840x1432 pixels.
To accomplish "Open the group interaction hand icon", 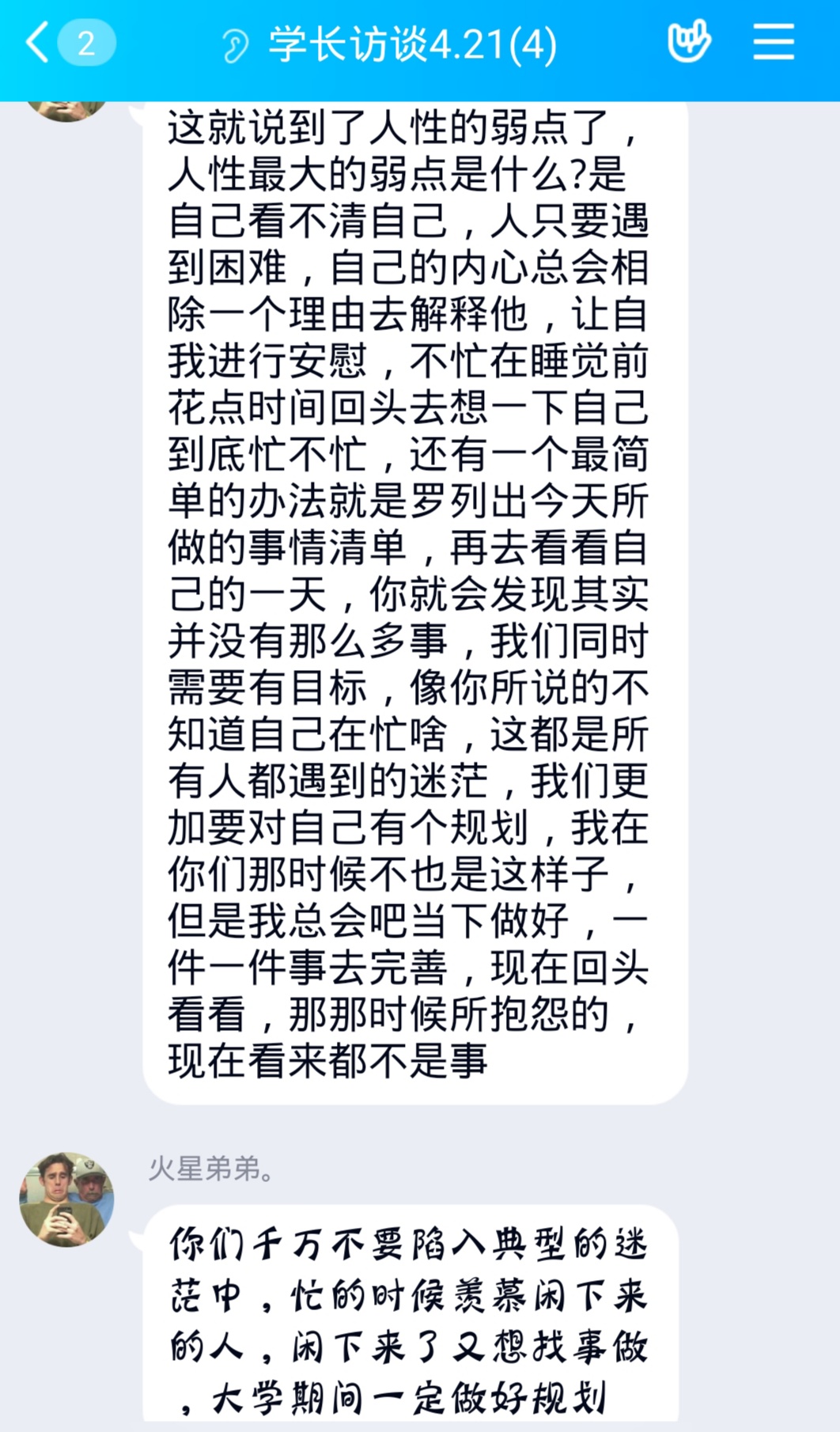I will pos(689,42).
